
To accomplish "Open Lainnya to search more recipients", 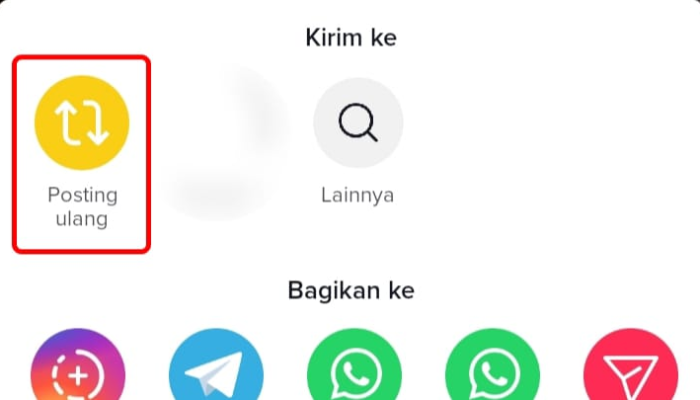I will [x=357, y=123].
